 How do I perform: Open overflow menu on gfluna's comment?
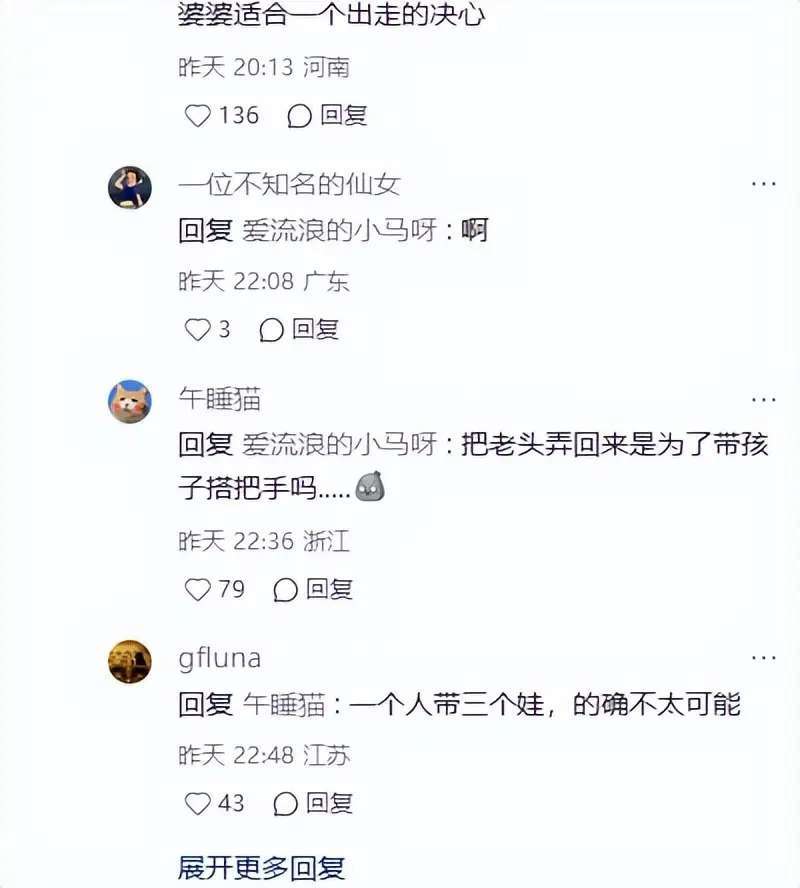[x=763, y=658]
